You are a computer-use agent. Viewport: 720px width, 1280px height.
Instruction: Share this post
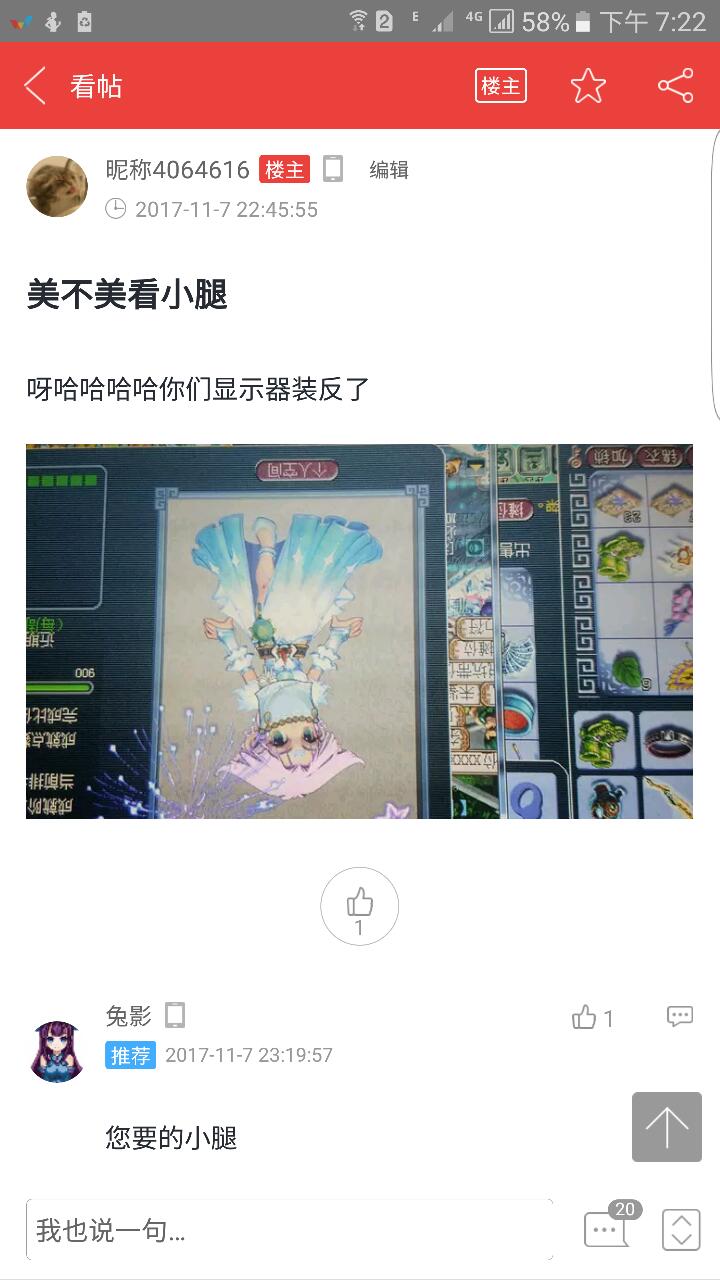click(x=675, y=86)
